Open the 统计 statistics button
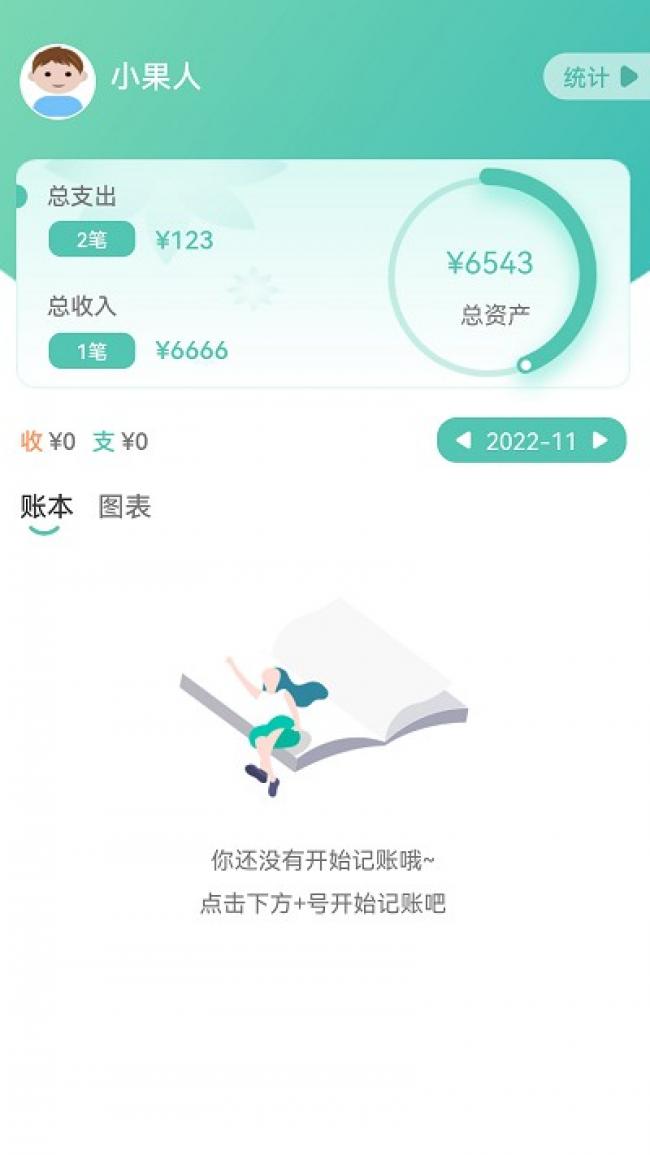This screenshot has height=1155, width=650. pos(597,77)
